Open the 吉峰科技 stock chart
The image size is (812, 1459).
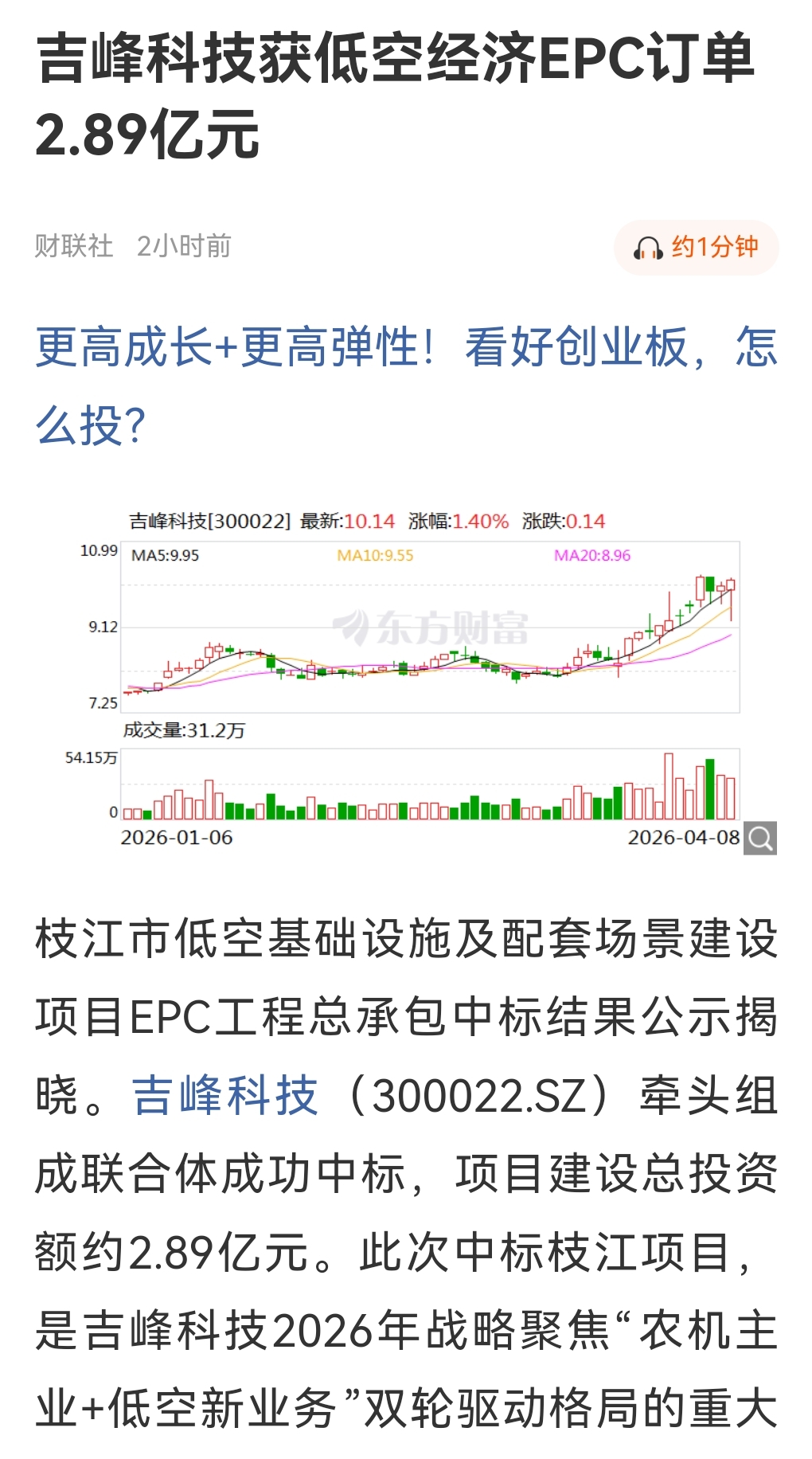pyautogui.click(x=431, y=679)
